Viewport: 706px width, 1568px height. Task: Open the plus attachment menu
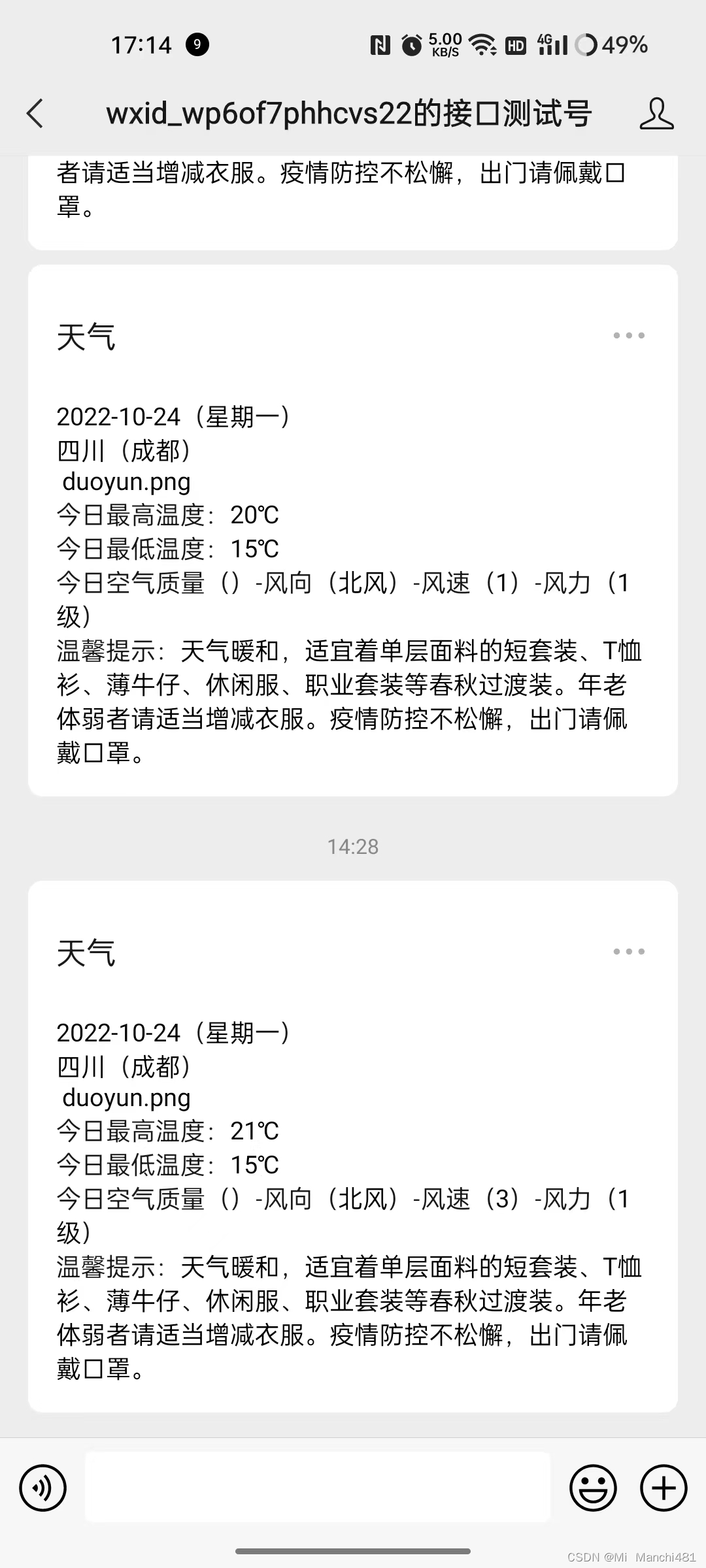point(664,1488)
